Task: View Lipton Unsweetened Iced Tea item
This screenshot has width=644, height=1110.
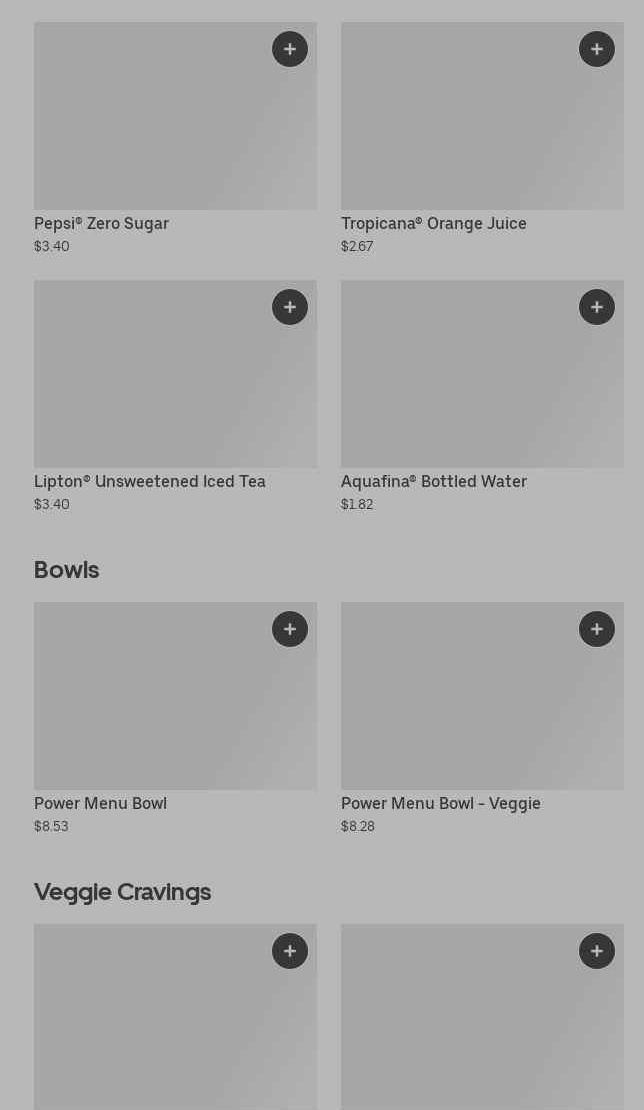Action: coord(150,390)
